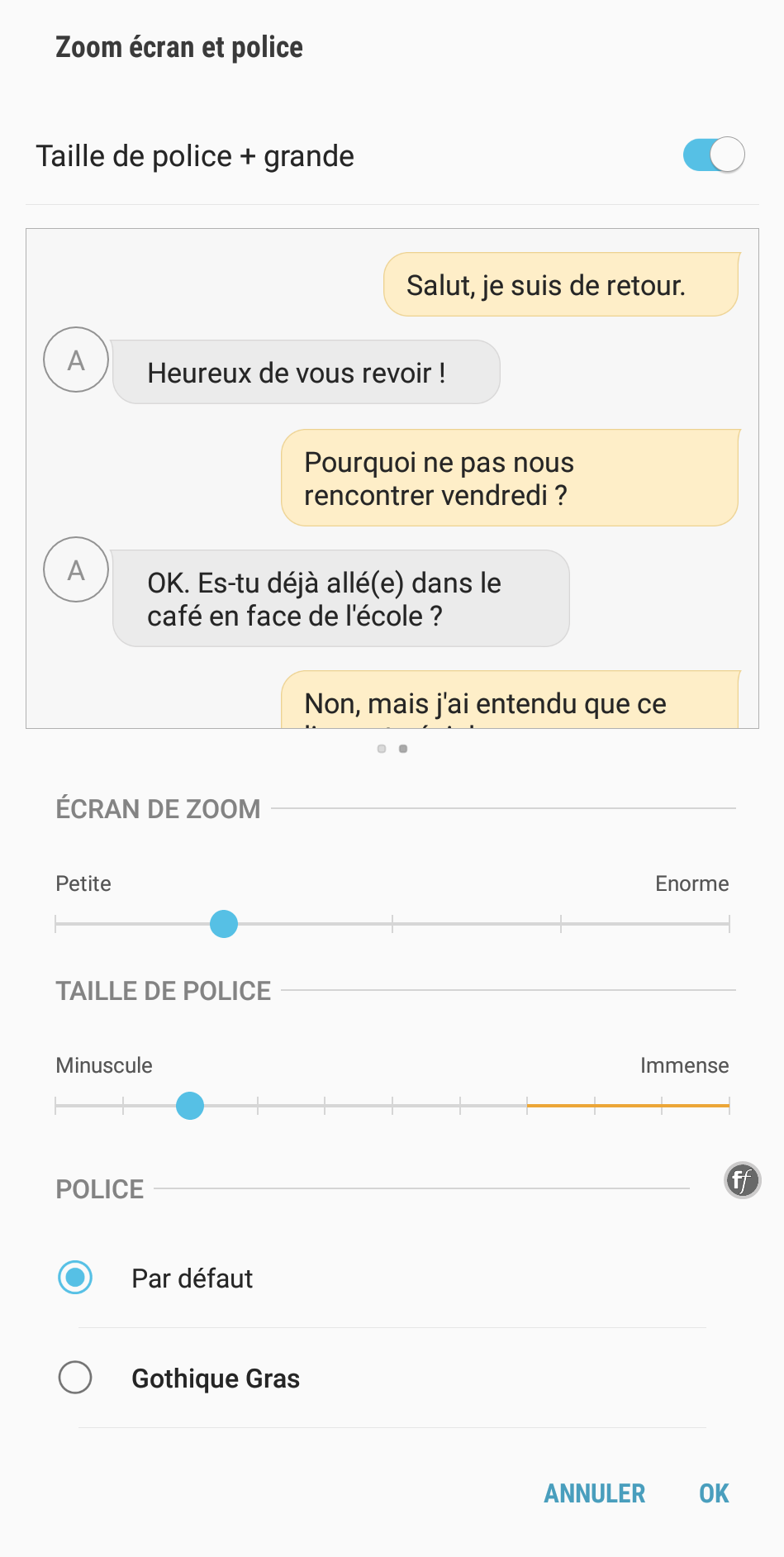Image resolution: width=784 pixels, height=1557 pixels.
Task: Set font size slider to Immense end
Action: click(x=729, y=1106)
